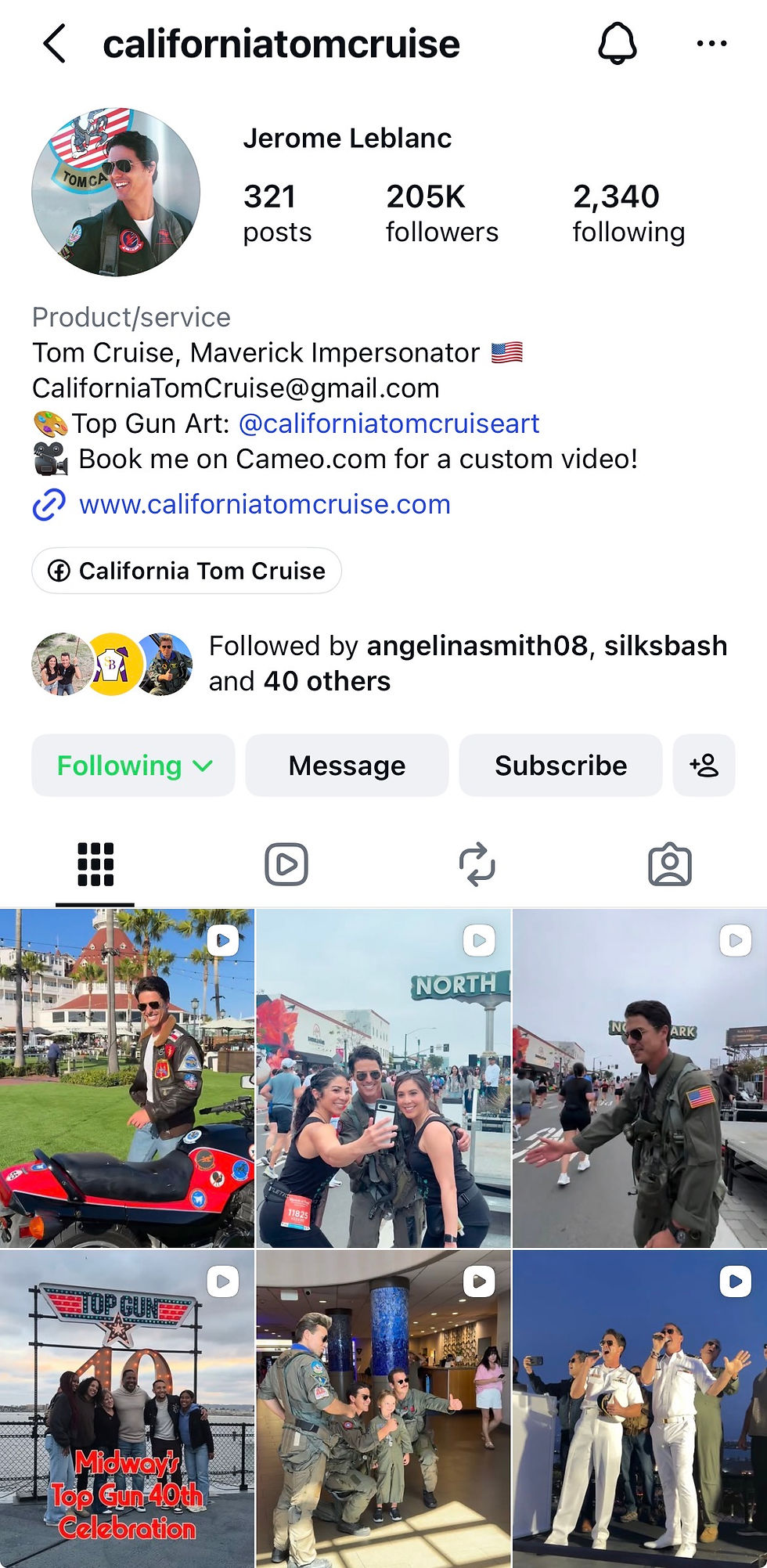Open the Midway's Top Gun 40th Celebration reel
The height and width of the screenshot is (1568, 767).
[x=127, y=1408]
